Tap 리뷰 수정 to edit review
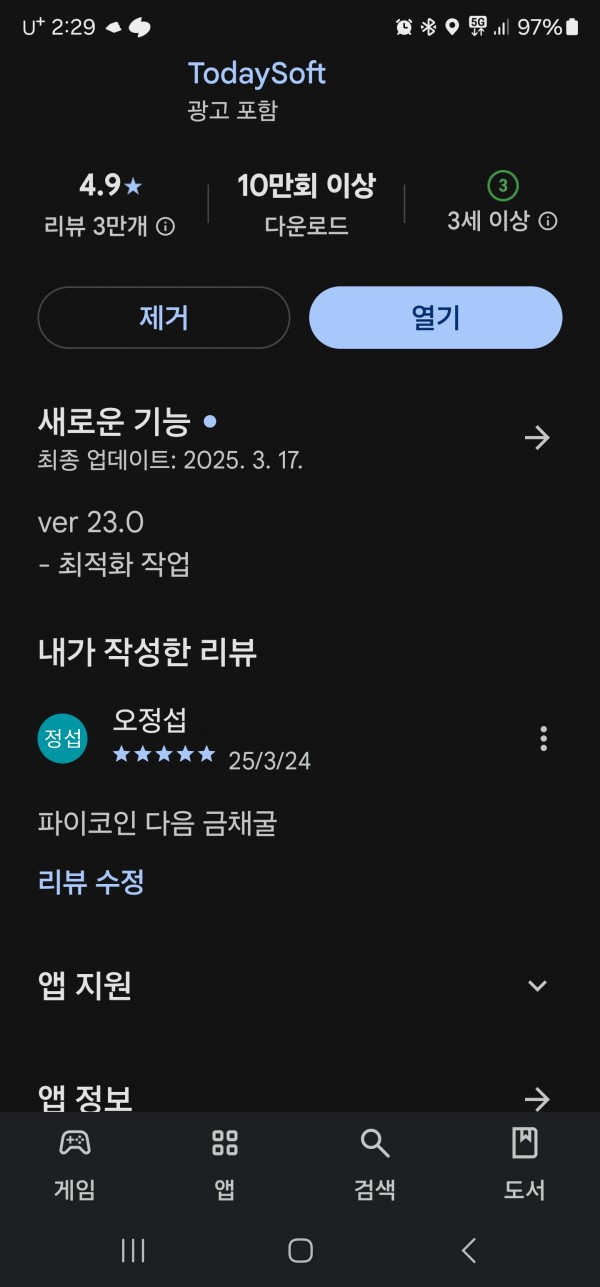This screenshot has height=1287, width=600. click(91, 882)
